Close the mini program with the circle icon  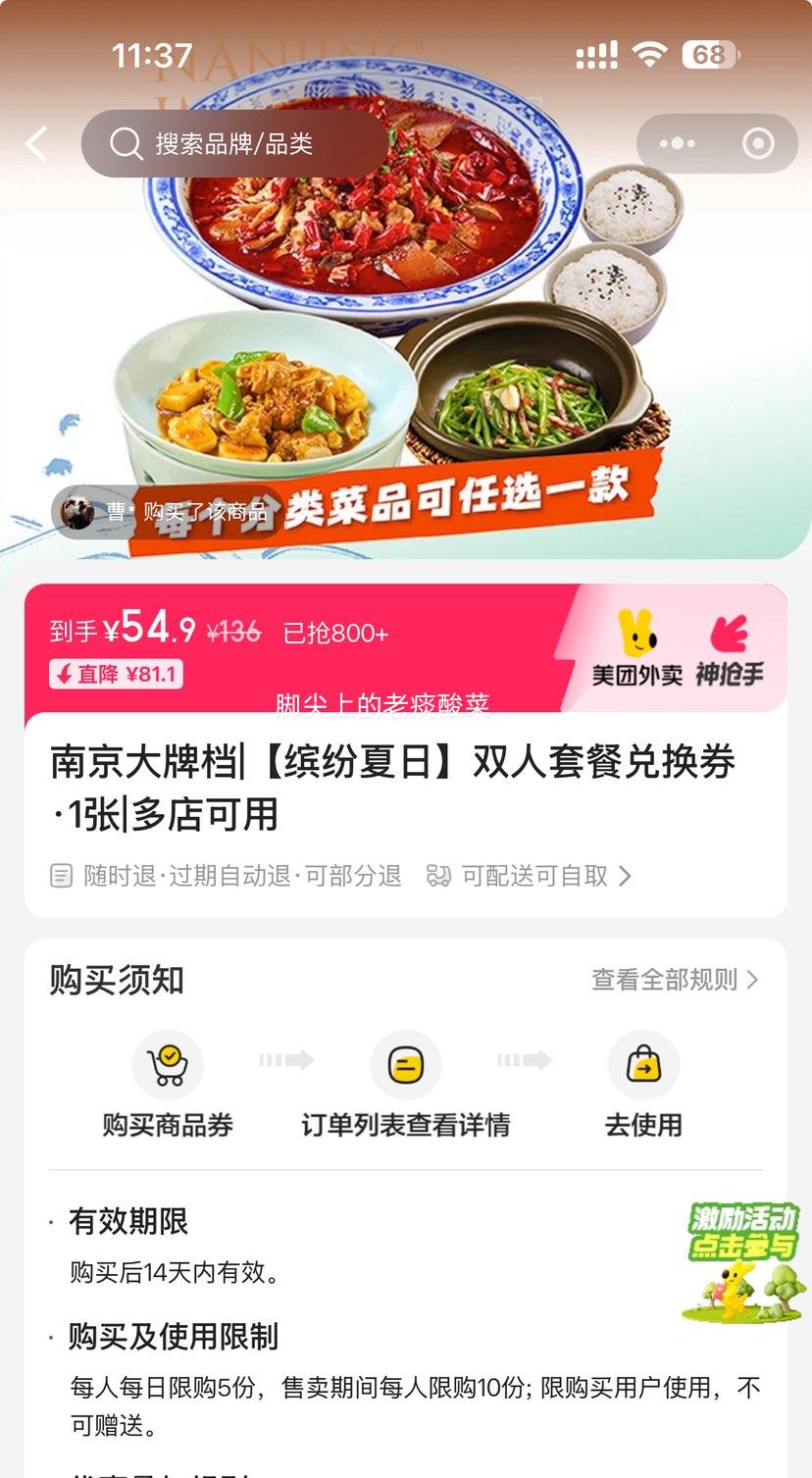pos(758,144)
